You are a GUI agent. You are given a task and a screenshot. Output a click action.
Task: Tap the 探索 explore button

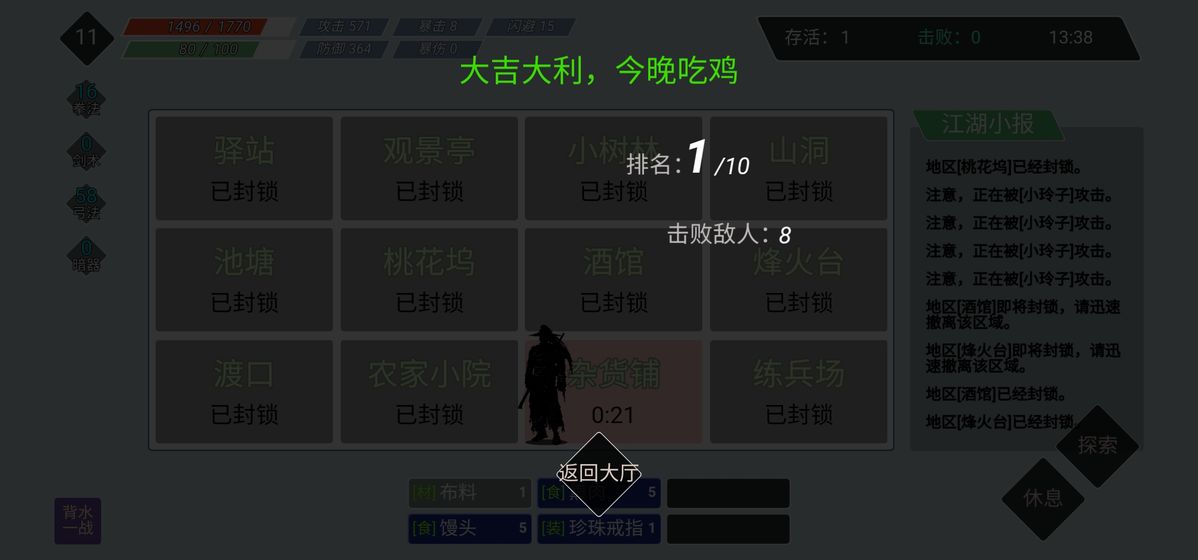pyautogui.click(x=1097, y=446)
